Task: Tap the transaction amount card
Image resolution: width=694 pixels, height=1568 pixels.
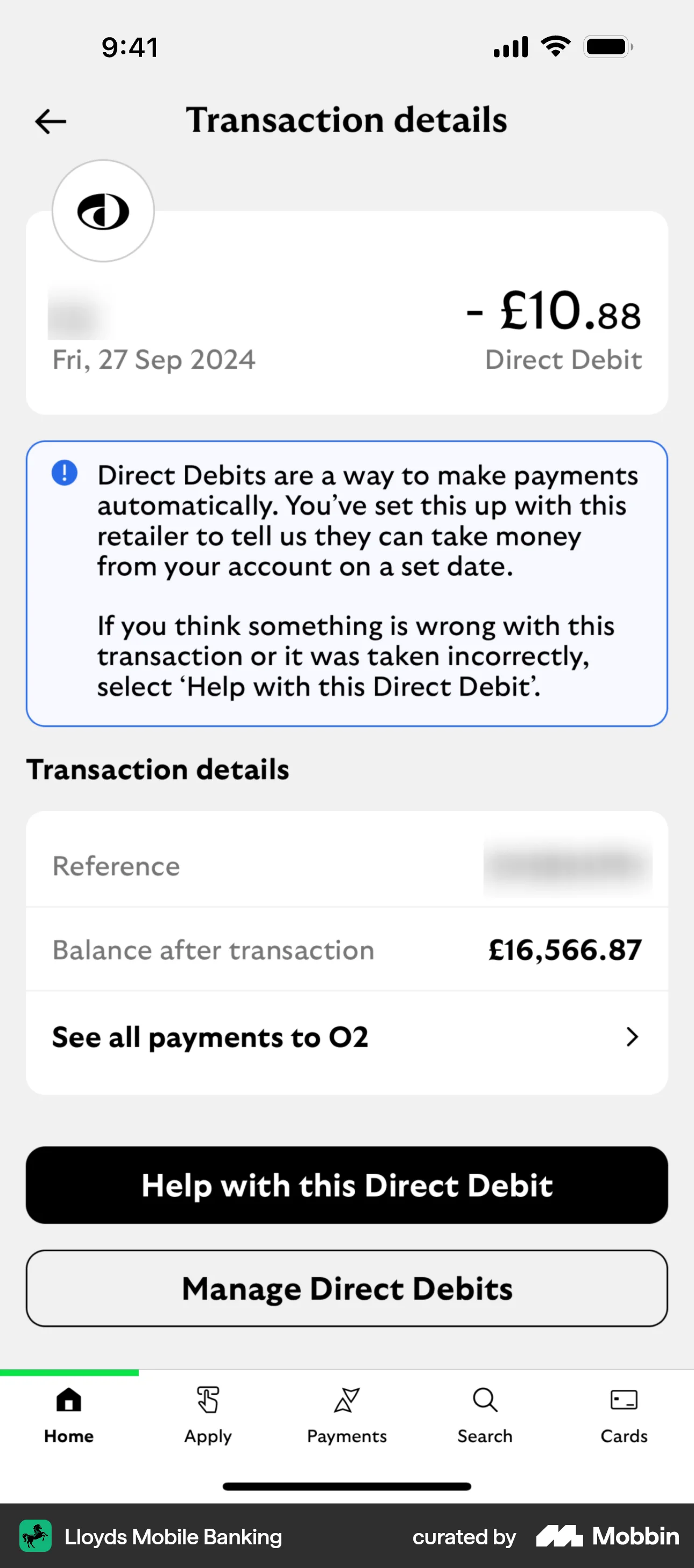Action: (347, 312)
